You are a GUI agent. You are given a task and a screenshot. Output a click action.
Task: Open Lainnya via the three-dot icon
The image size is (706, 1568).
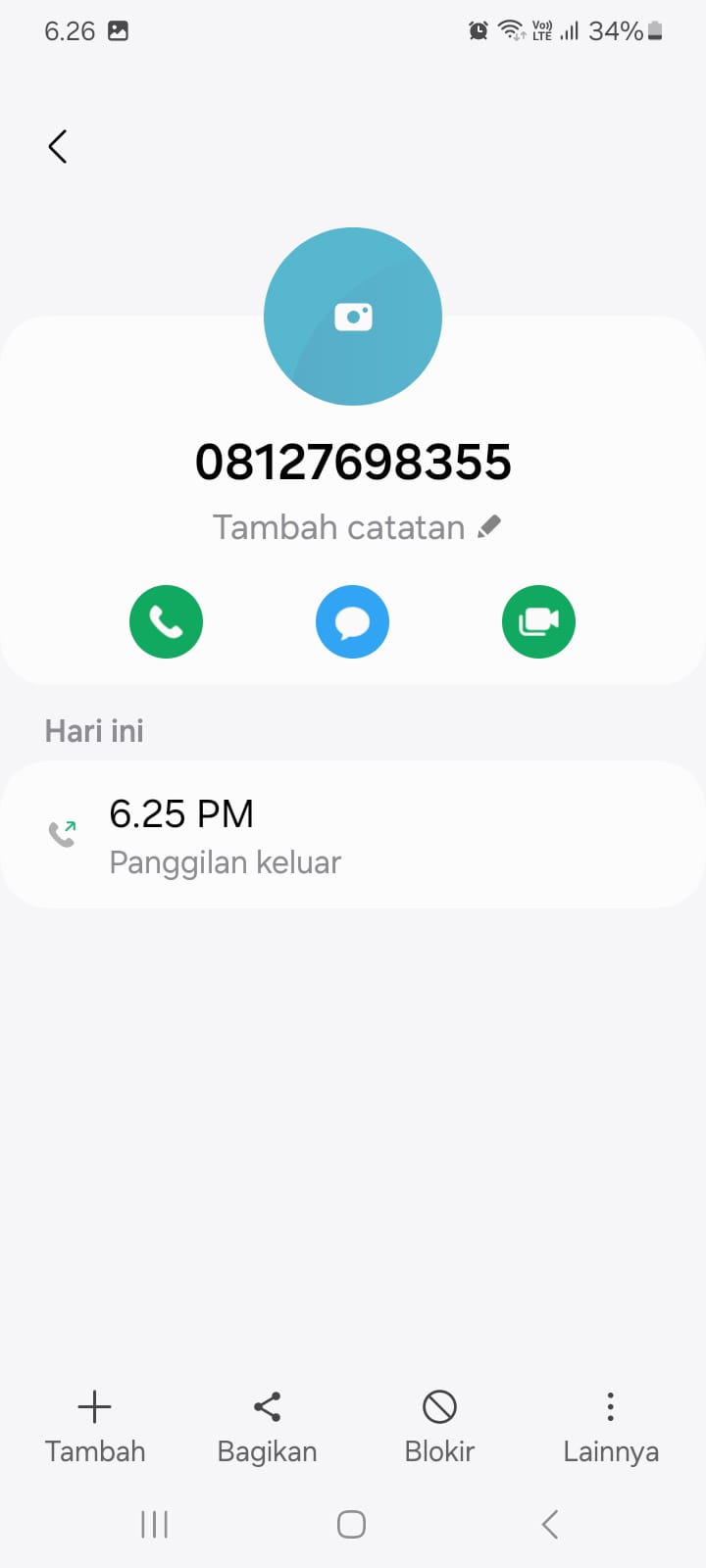coord(610,1405)
